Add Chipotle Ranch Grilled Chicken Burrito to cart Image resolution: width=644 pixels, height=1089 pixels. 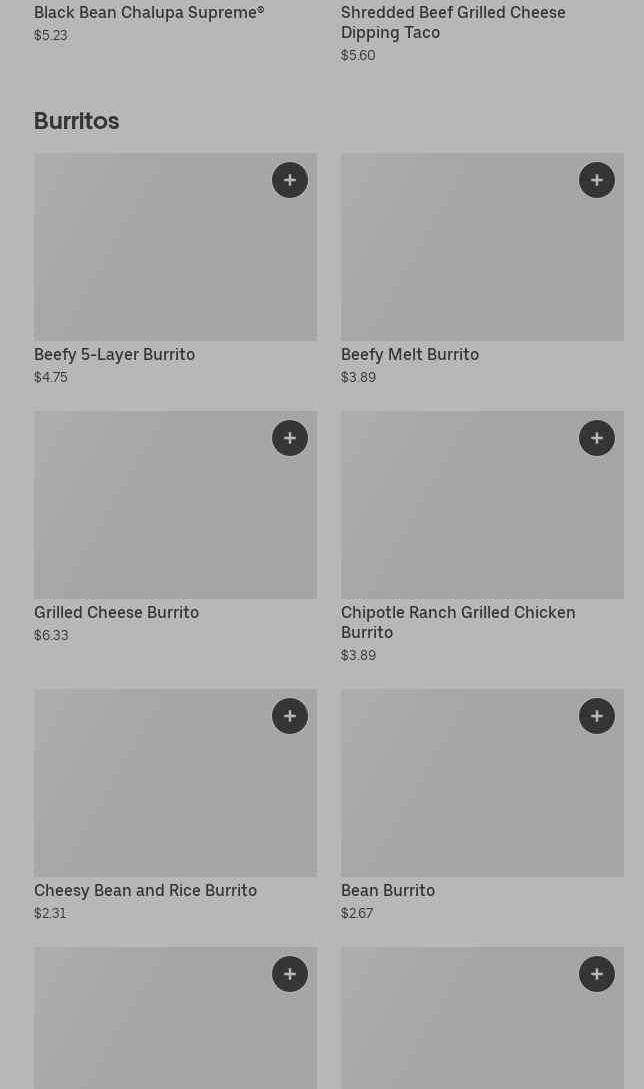[597, 438]
